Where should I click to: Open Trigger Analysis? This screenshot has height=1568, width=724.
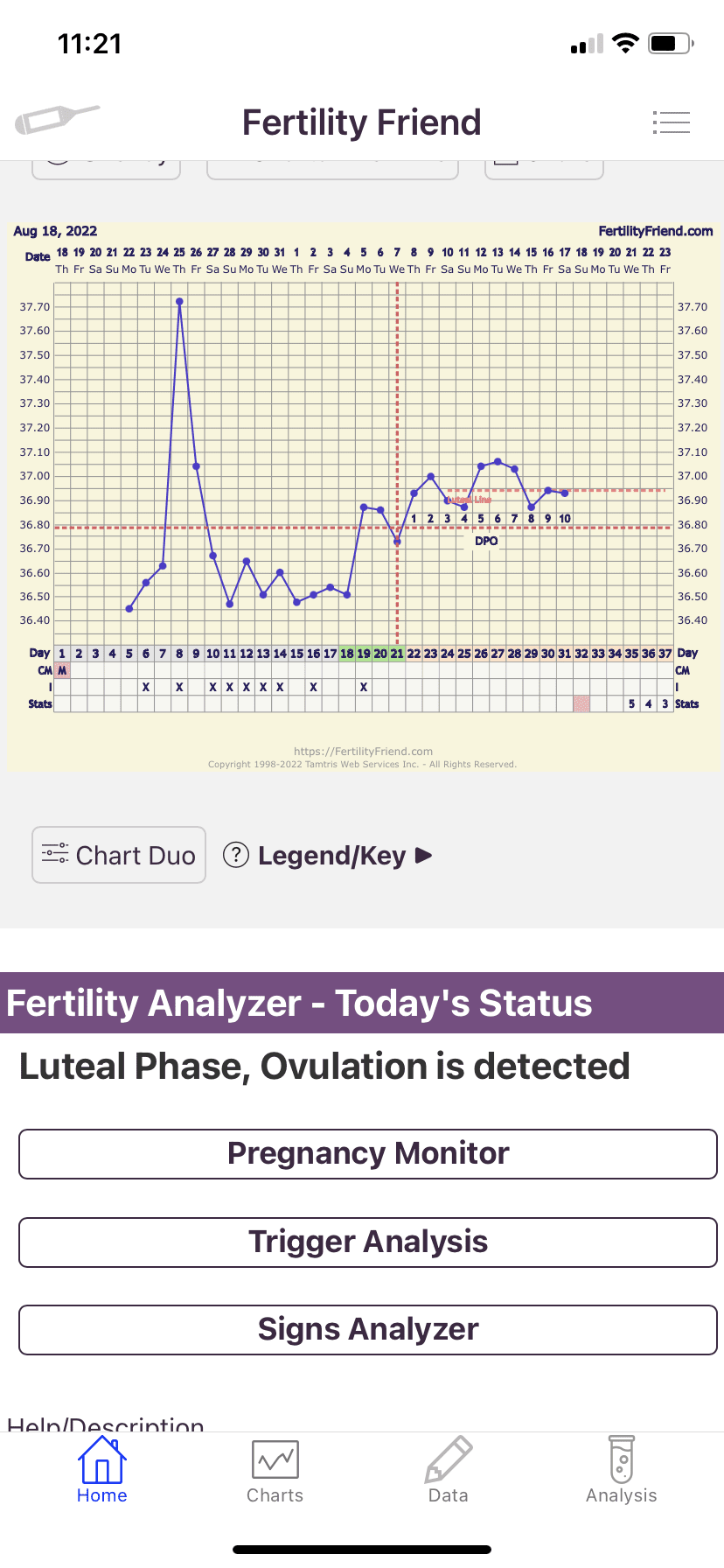(368, 1242)
